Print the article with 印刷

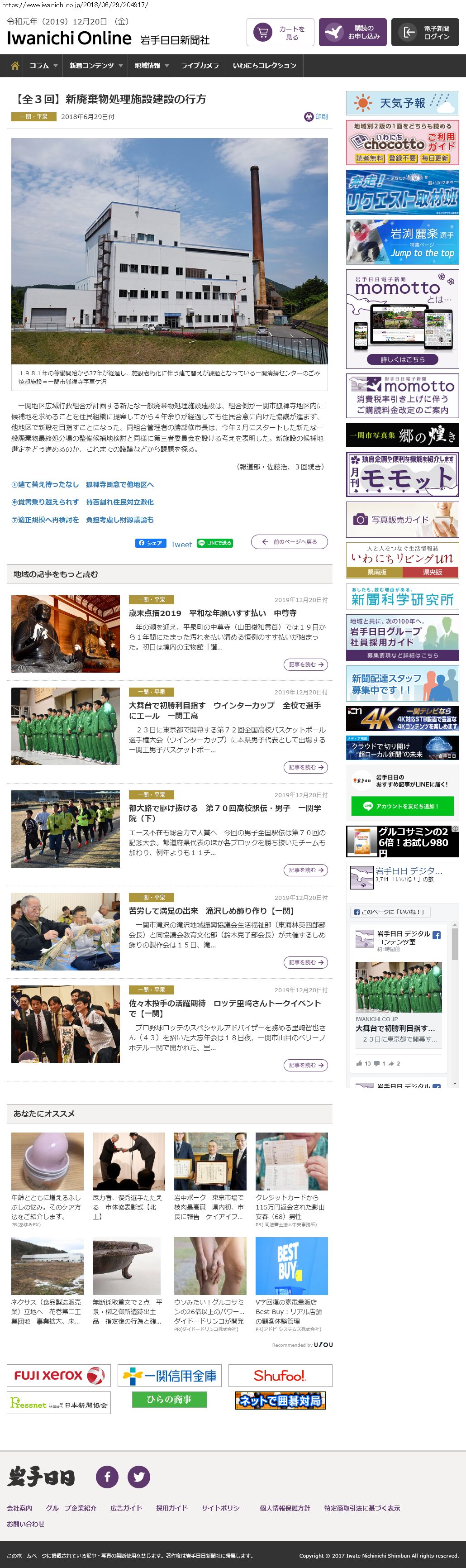pos(316,117)
